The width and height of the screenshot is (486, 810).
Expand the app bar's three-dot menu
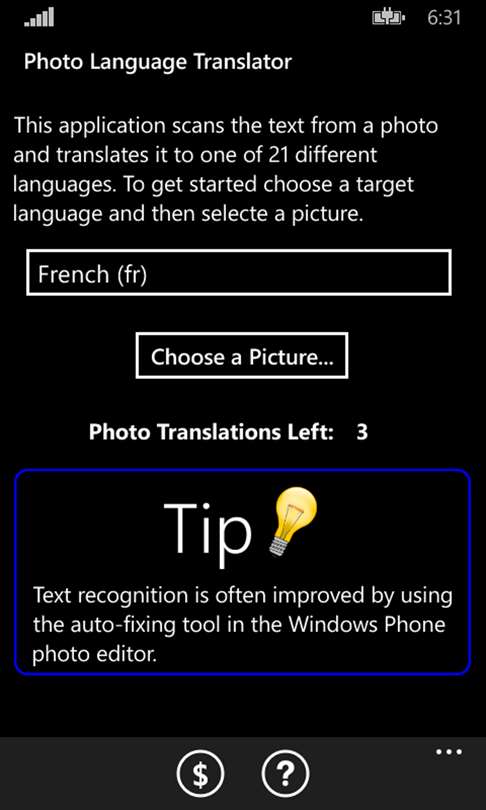click(x=449, y=752)
